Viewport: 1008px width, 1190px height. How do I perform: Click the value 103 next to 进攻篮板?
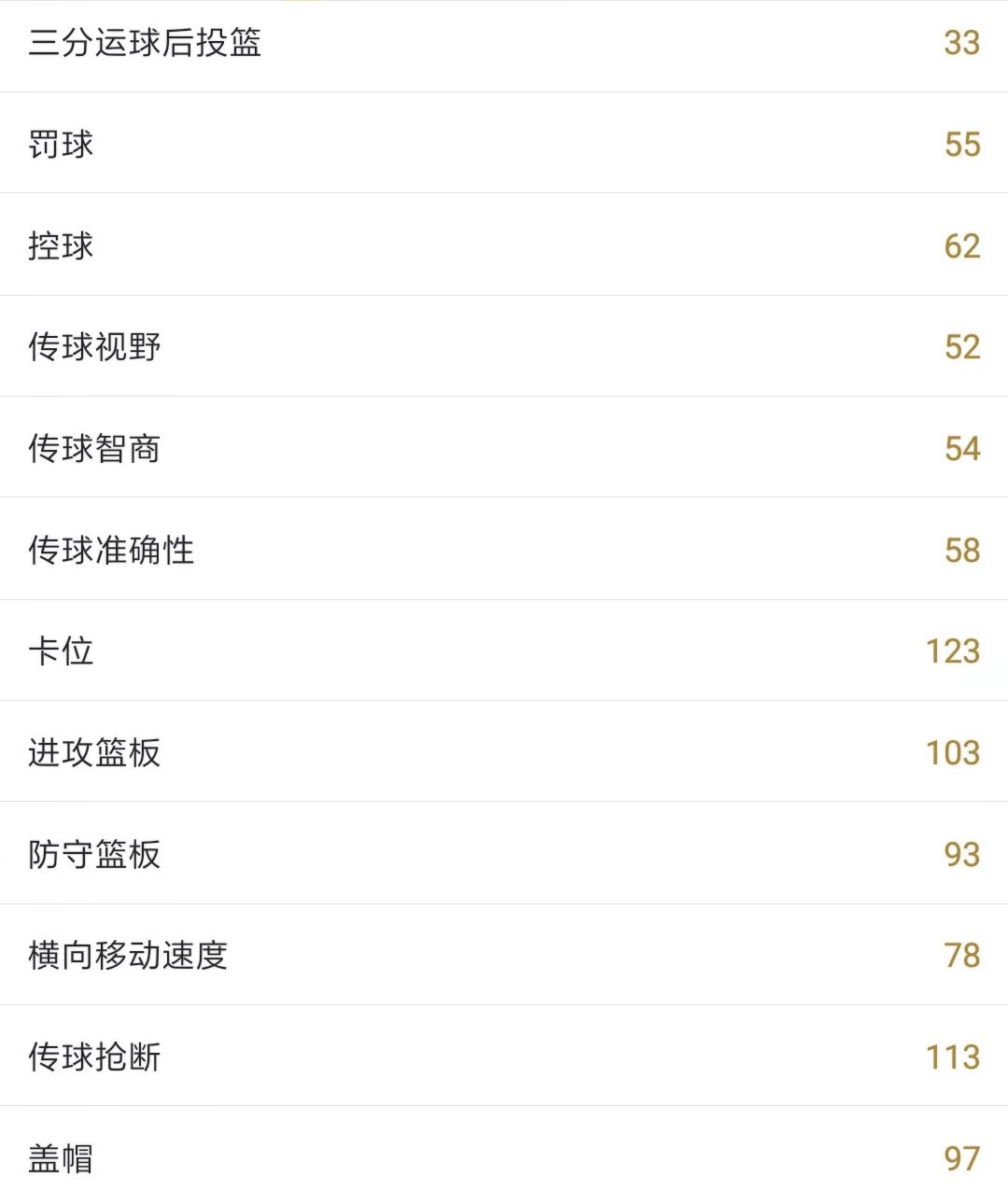[x=951, y=753]
